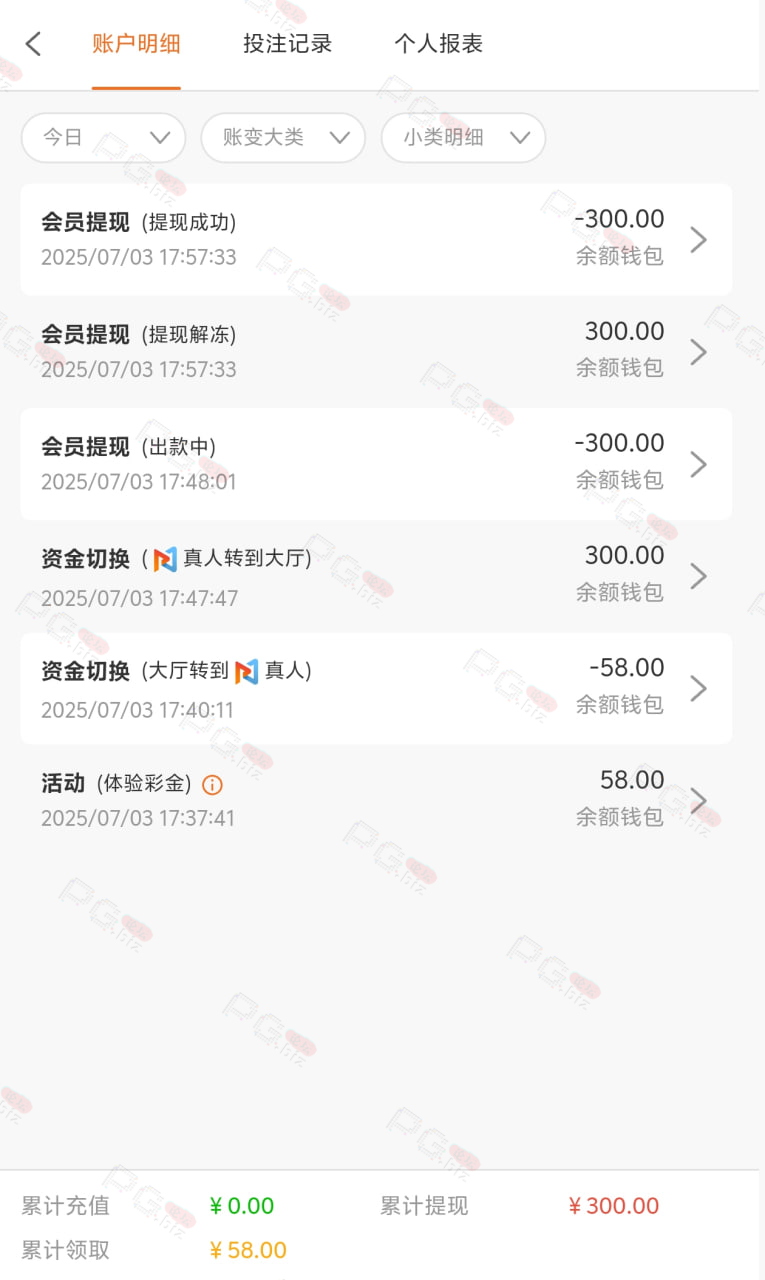This screenshot has height=1280, width=765.
Task: Switch to the 投注记录 tab
Action: tap(287, 44)
